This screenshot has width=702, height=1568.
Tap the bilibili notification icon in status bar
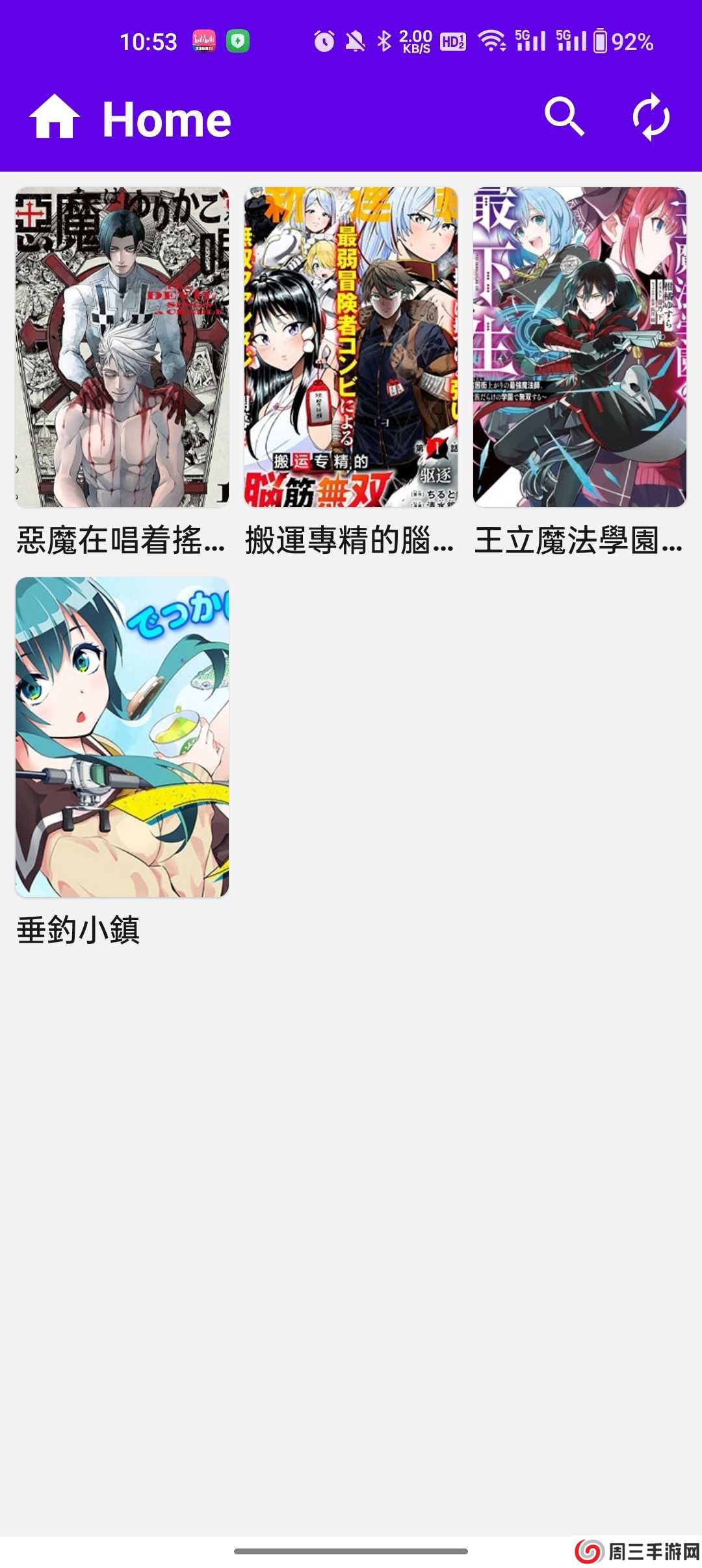203,40
